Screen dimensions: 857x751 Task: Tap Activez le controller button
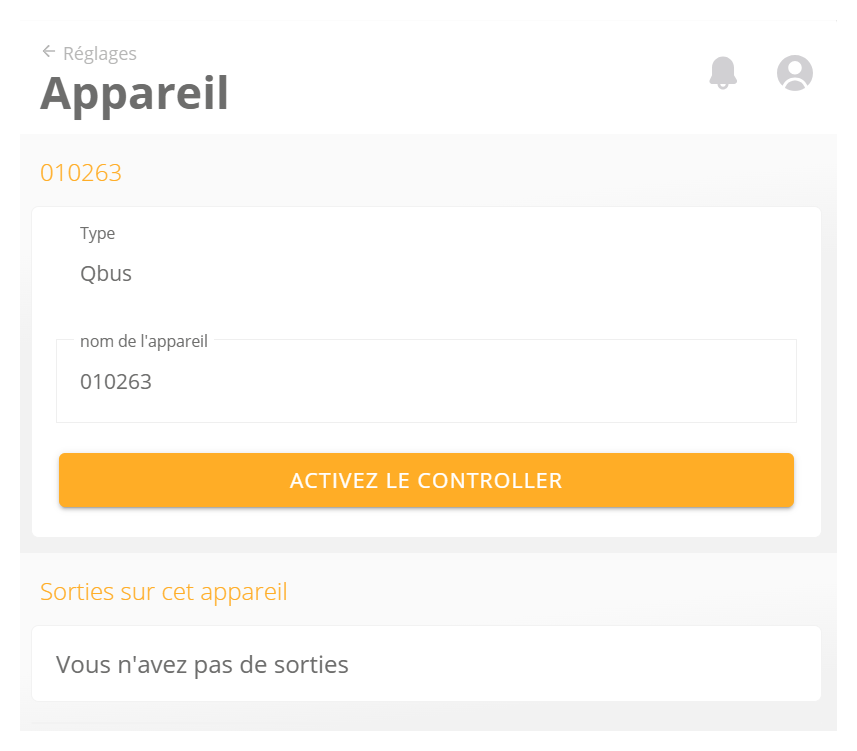pos(426,480)
